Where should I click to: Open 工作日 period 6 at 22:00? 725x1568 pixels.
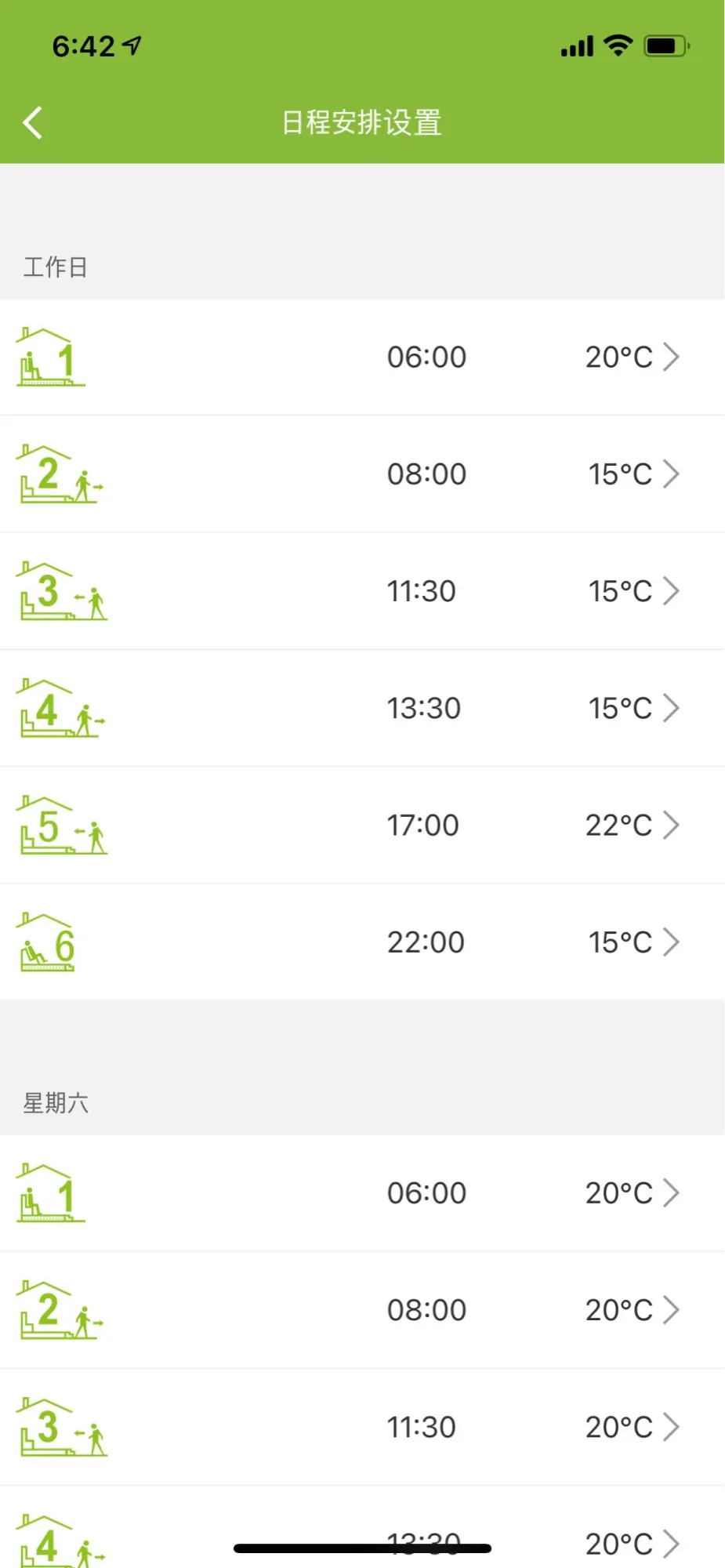[x=362, y=942]
